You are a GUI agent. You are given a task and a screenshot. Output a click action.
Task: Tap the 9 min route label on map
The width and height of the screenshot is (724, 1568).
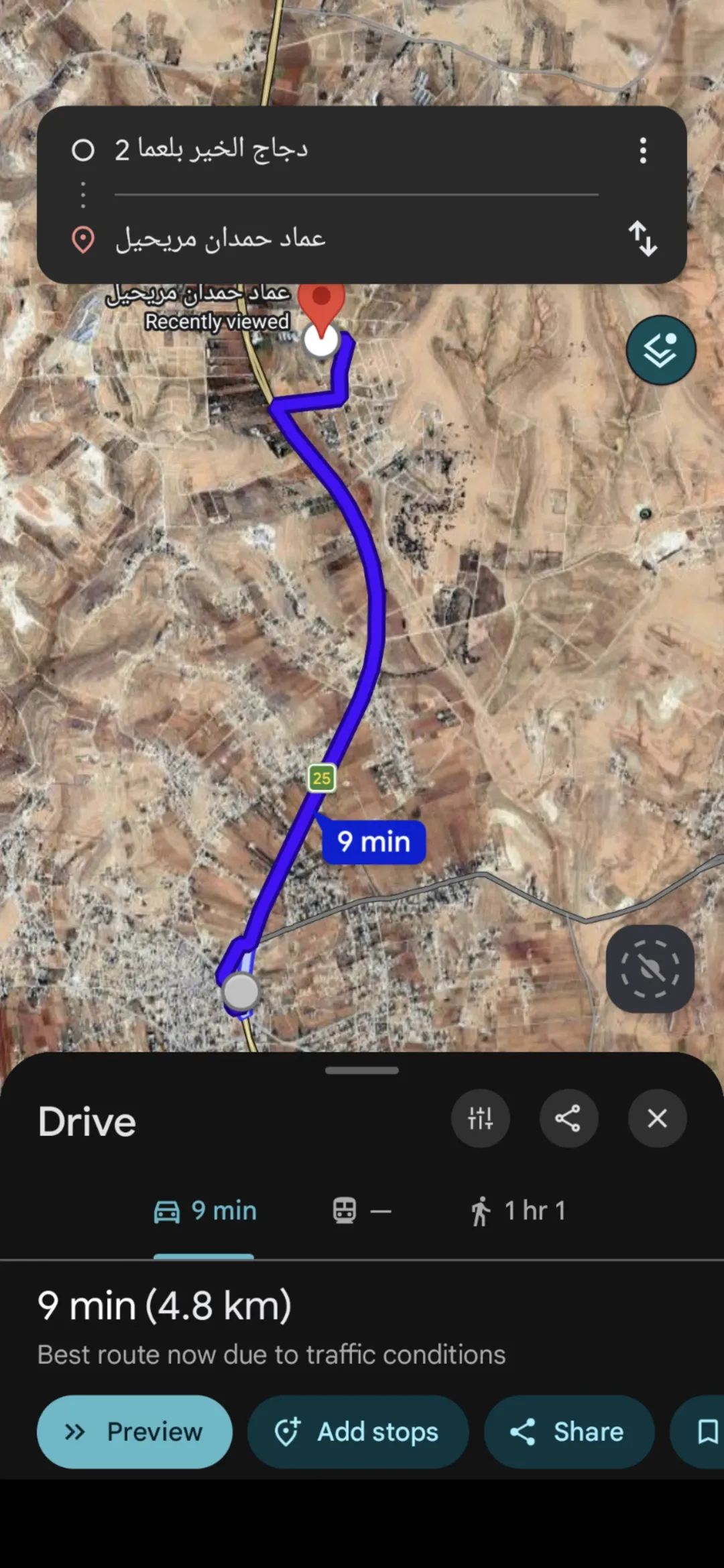click(x=373, y=841)
